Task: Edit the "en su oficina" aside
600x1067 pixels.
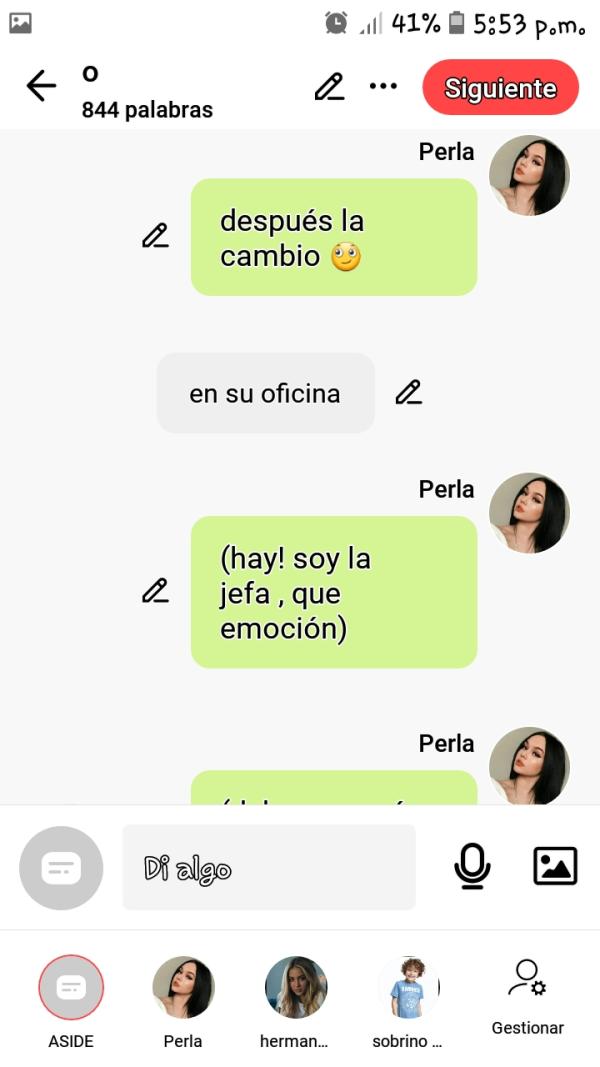Action: [408, 393]
